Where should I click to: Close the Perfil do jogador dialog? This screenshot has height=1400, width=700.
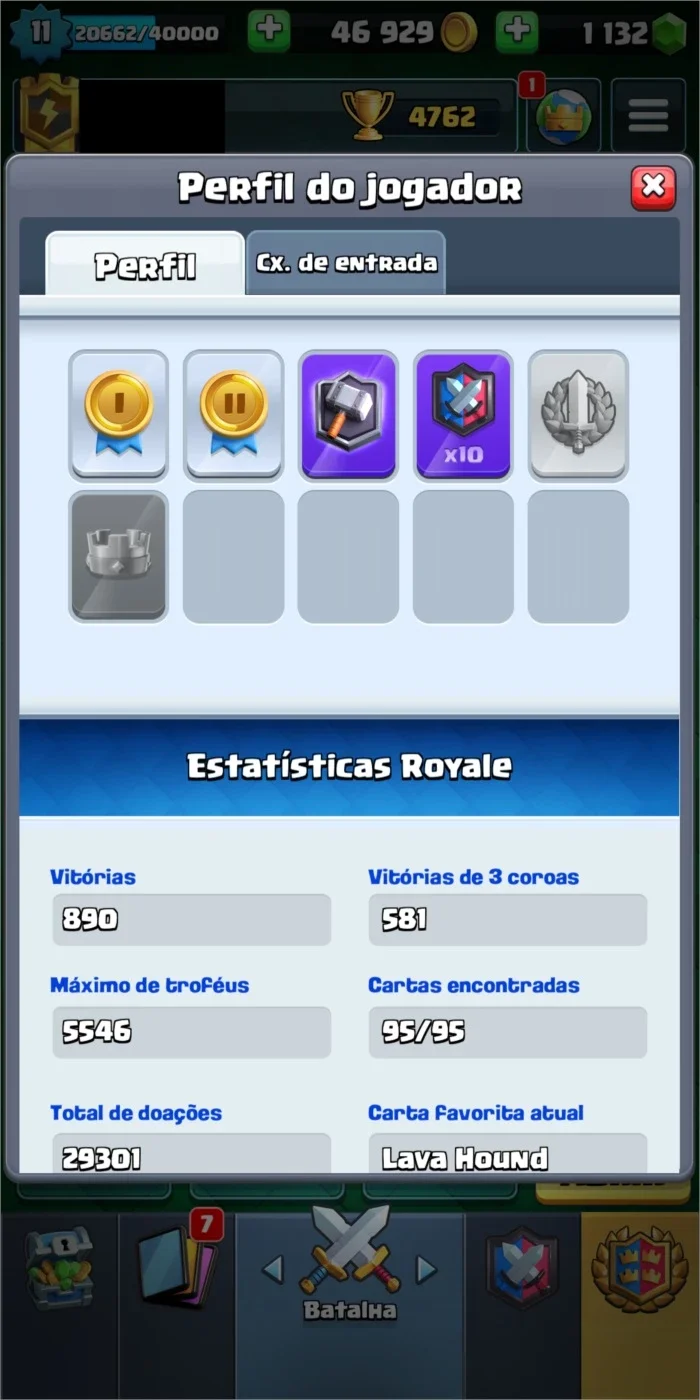[x=653, y=187]
